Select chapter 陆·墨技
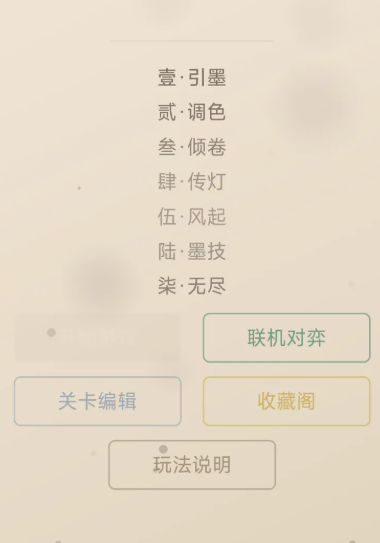380x543 pixels. pos(192,251)
